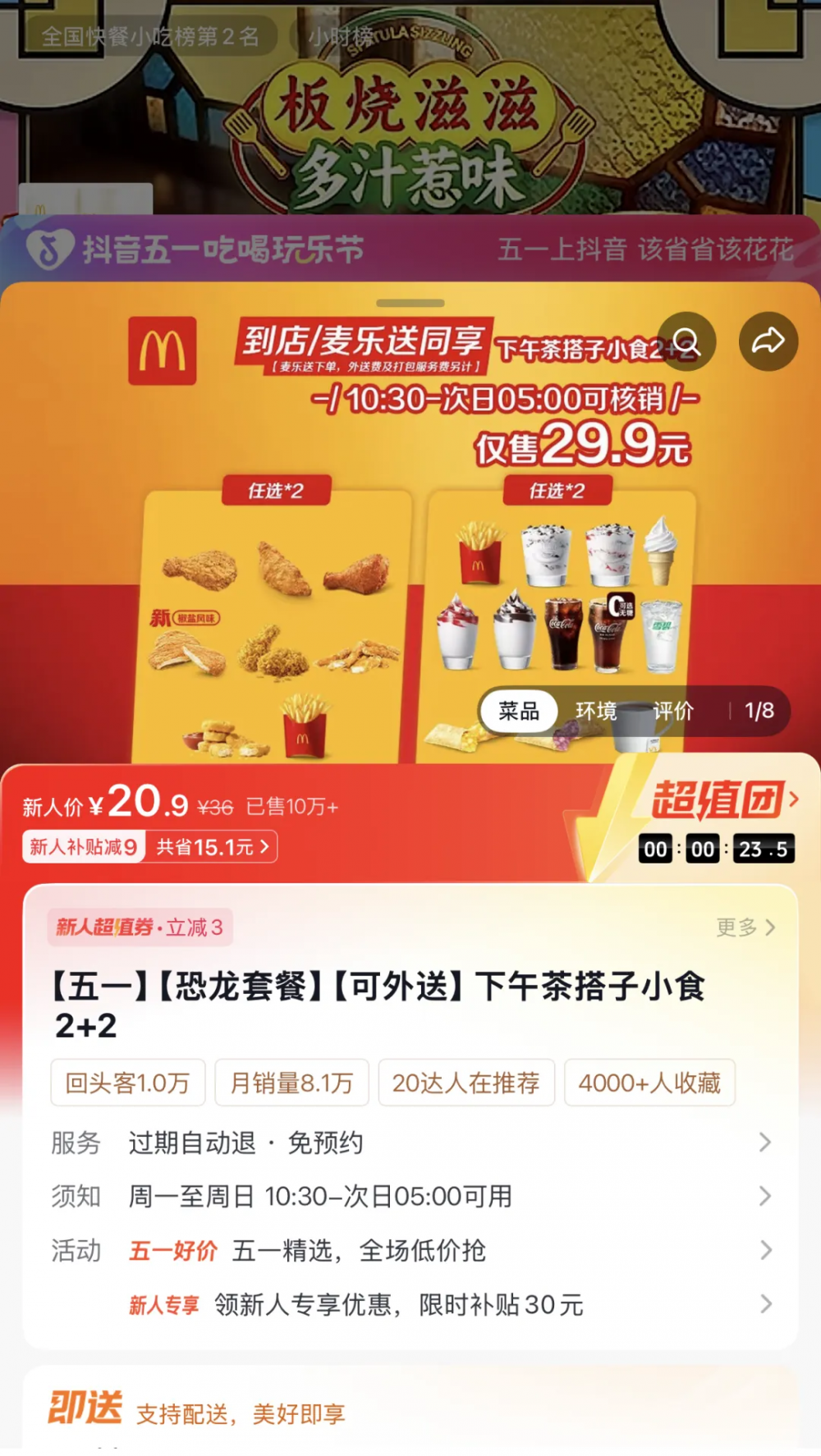Switch to the 评价 image tab
The height and width of the screenshot is (1456, 821).
[673, 711]
